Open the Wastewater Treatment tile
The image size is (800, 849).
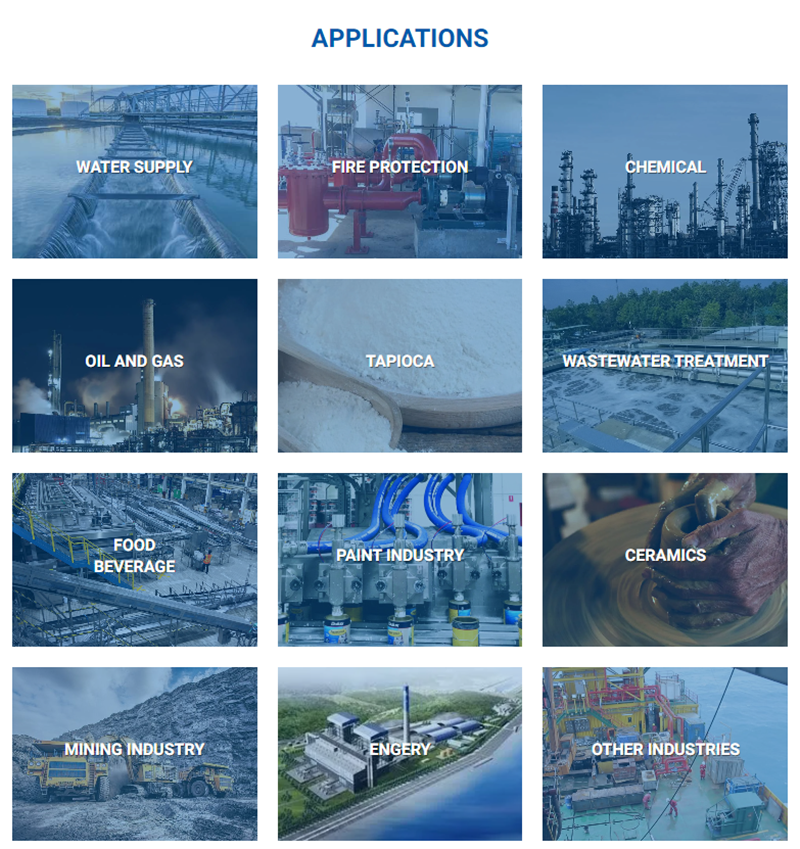pos(665,365)
